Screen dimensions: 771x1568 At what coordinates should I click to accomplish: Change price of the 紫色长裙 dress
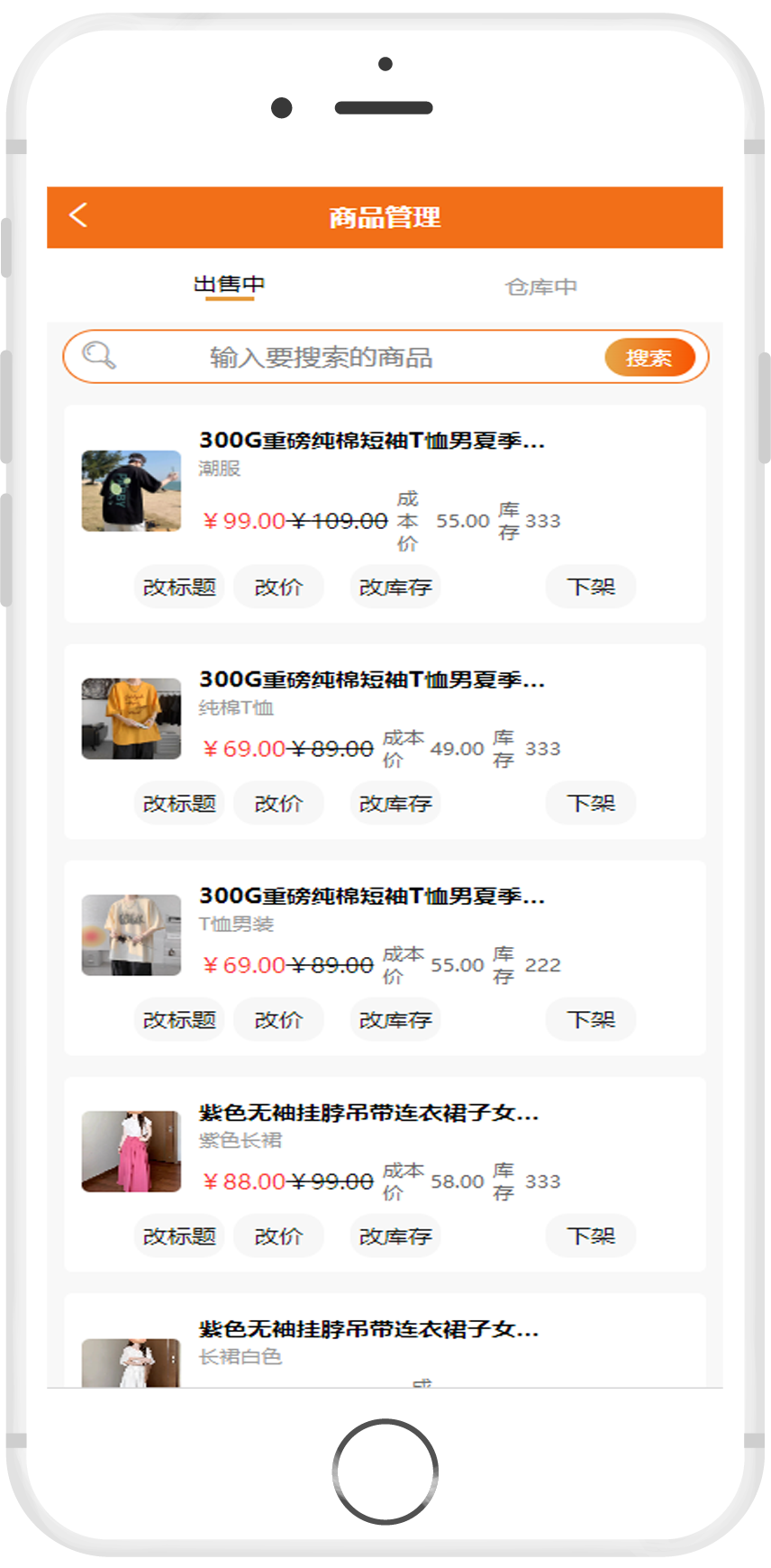[x=278, y=1236]
